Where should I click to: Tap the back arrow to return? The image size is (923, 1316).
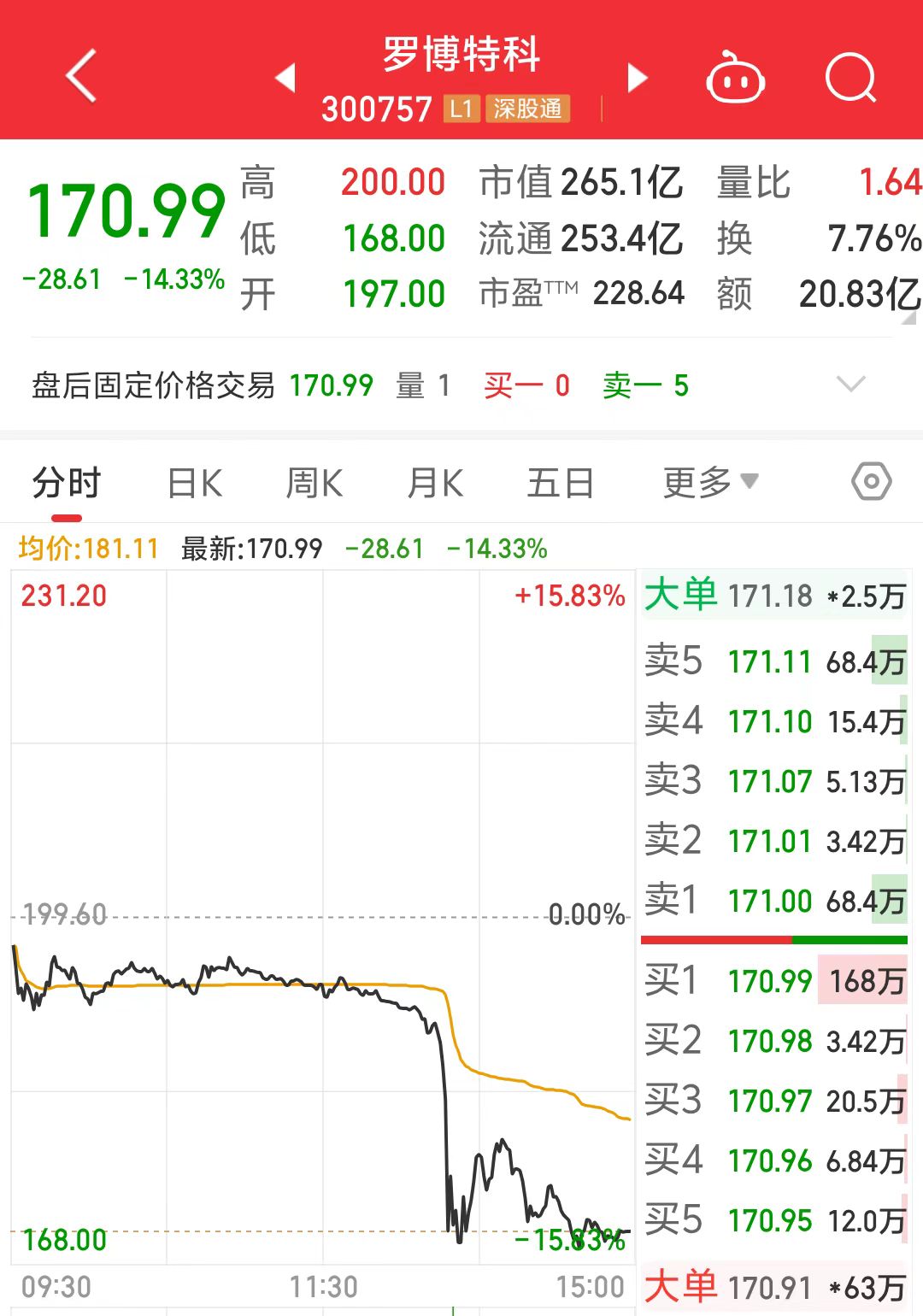pos(79,75)
